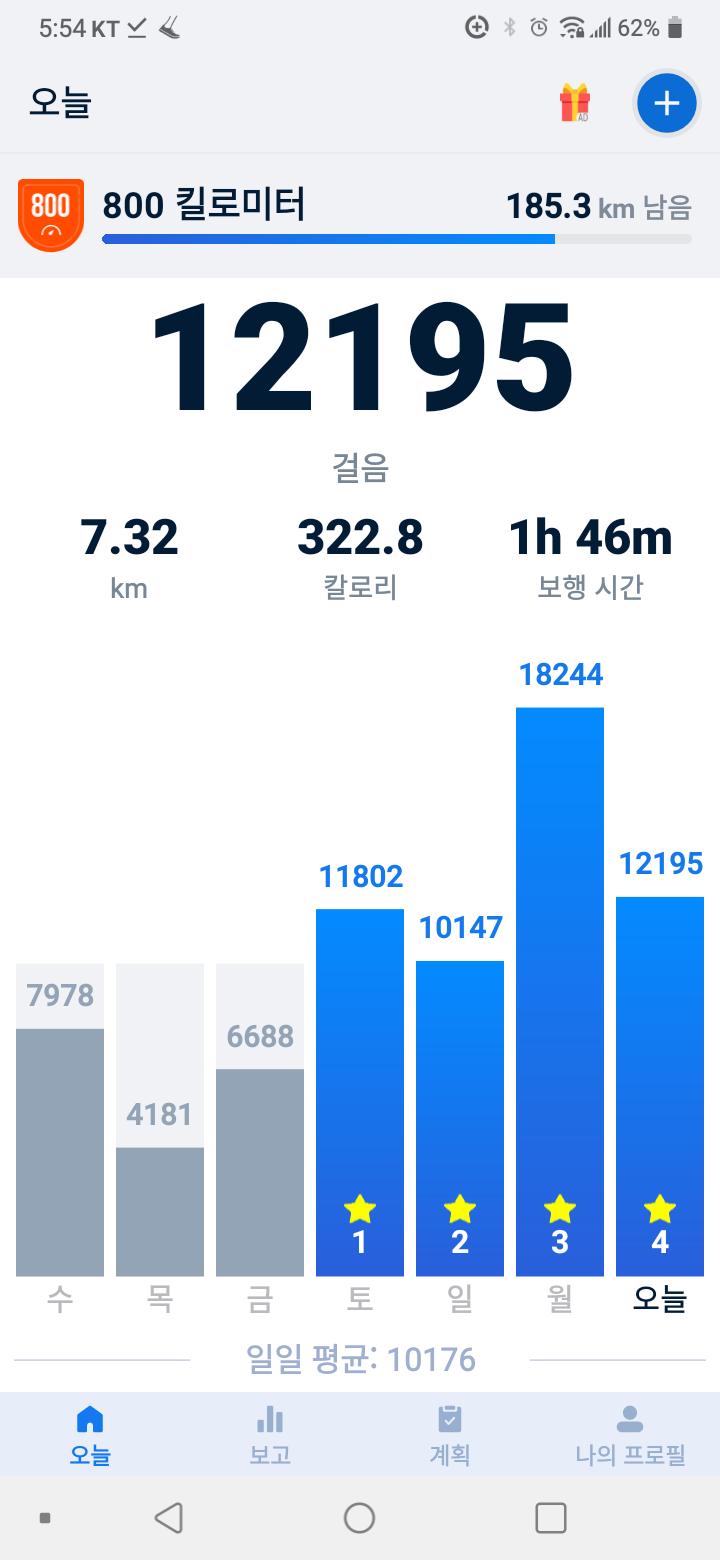
Task: Select the 오늘 tab in bottom navigation
Action: pos(90,1435)
